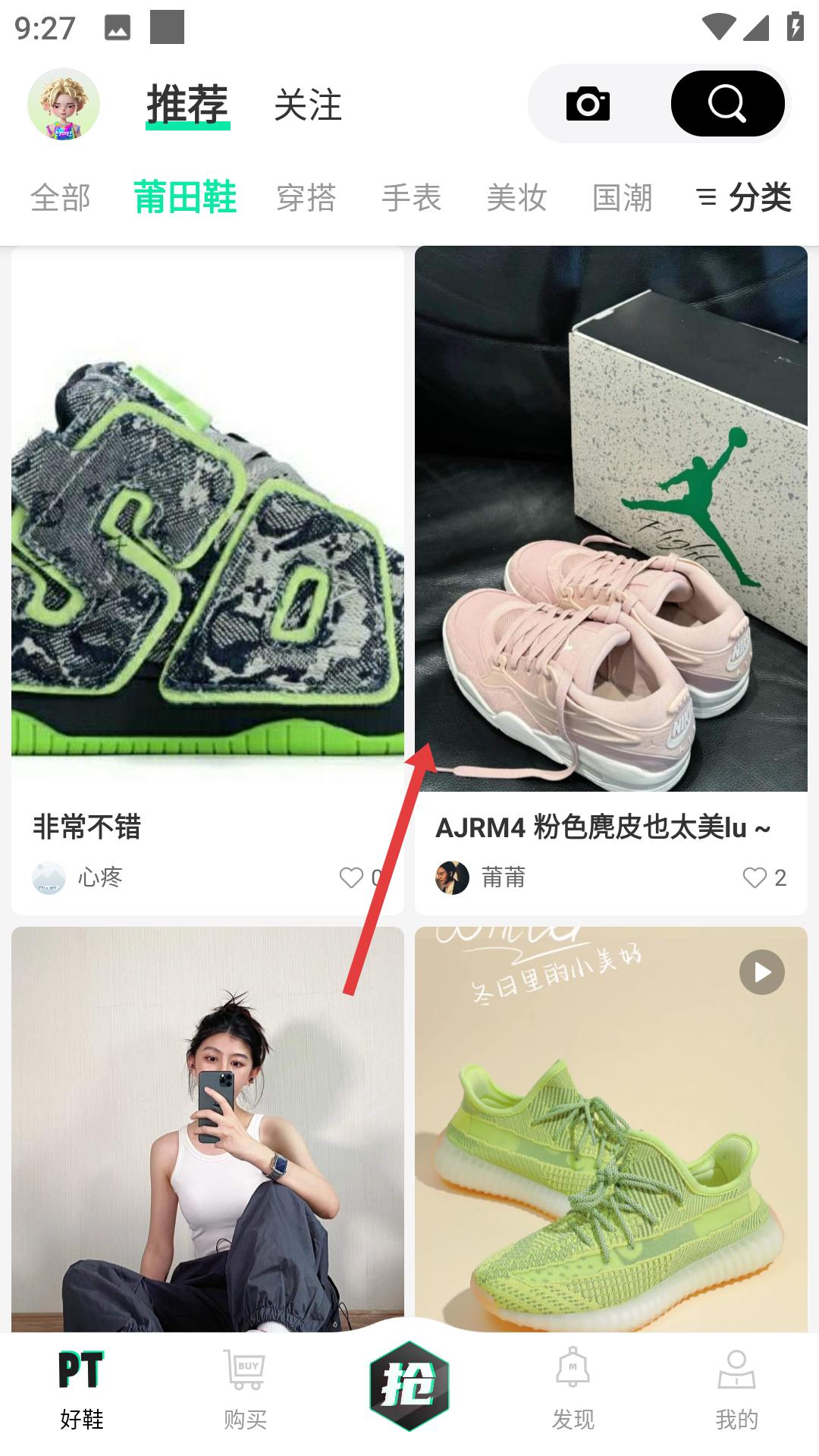
Task: Select the 推荐 tab
Action: [x=187, y=105]
